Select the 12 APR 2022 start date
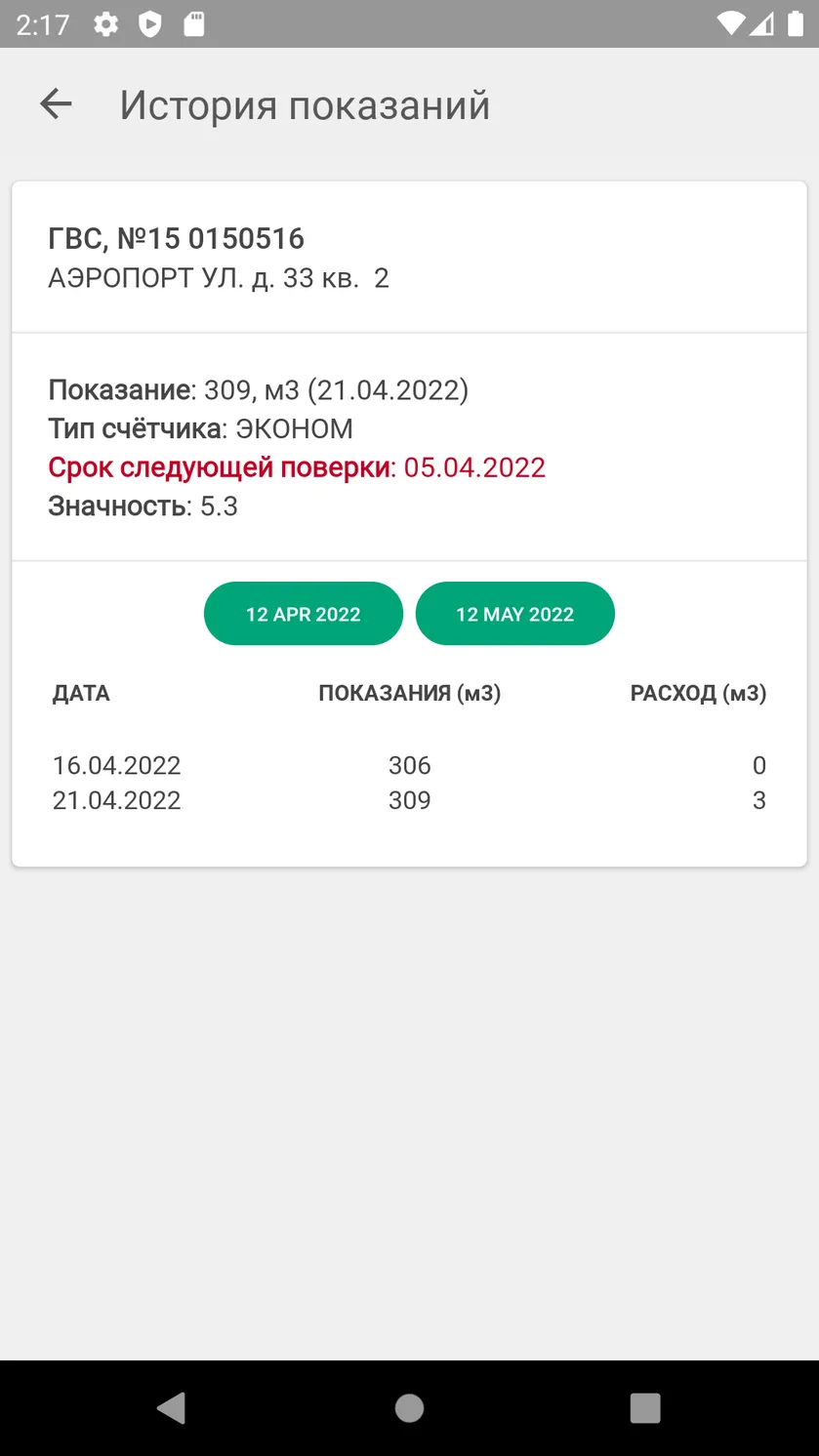 pyautogui.click(x=304, y=614)
